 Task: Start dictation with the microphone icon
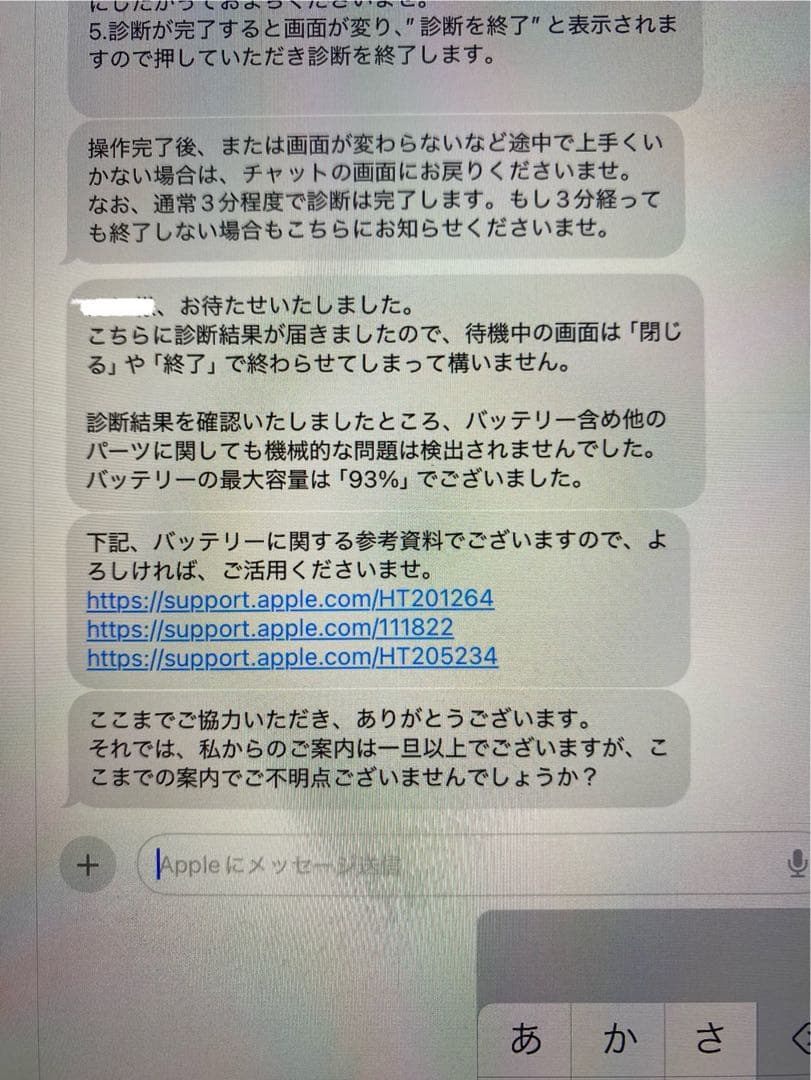(797, 864)
